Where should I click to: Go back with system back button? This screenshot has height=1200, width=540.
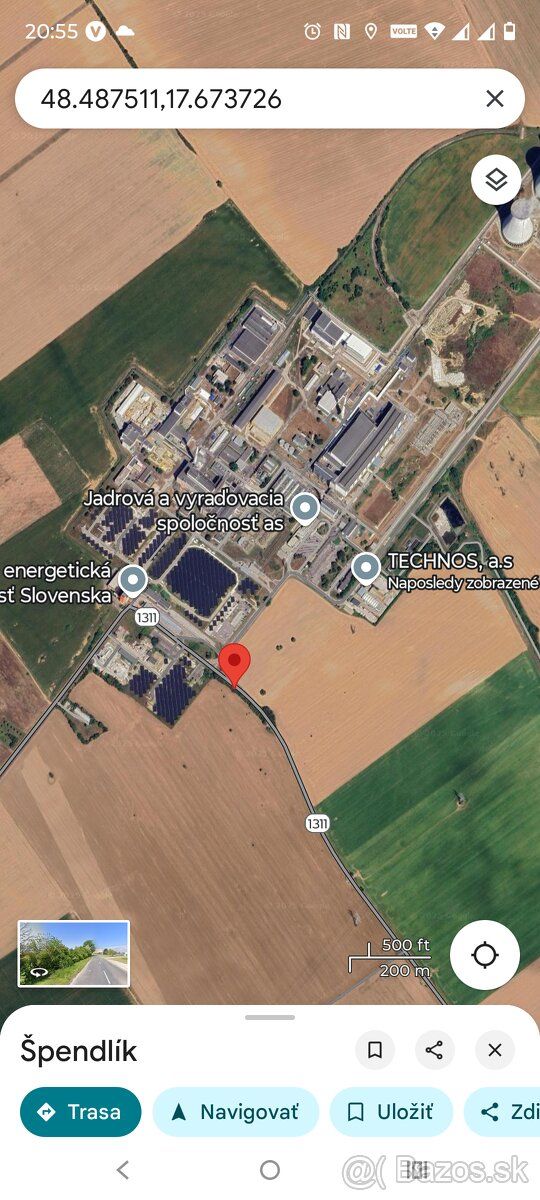tap(123, 1169)
